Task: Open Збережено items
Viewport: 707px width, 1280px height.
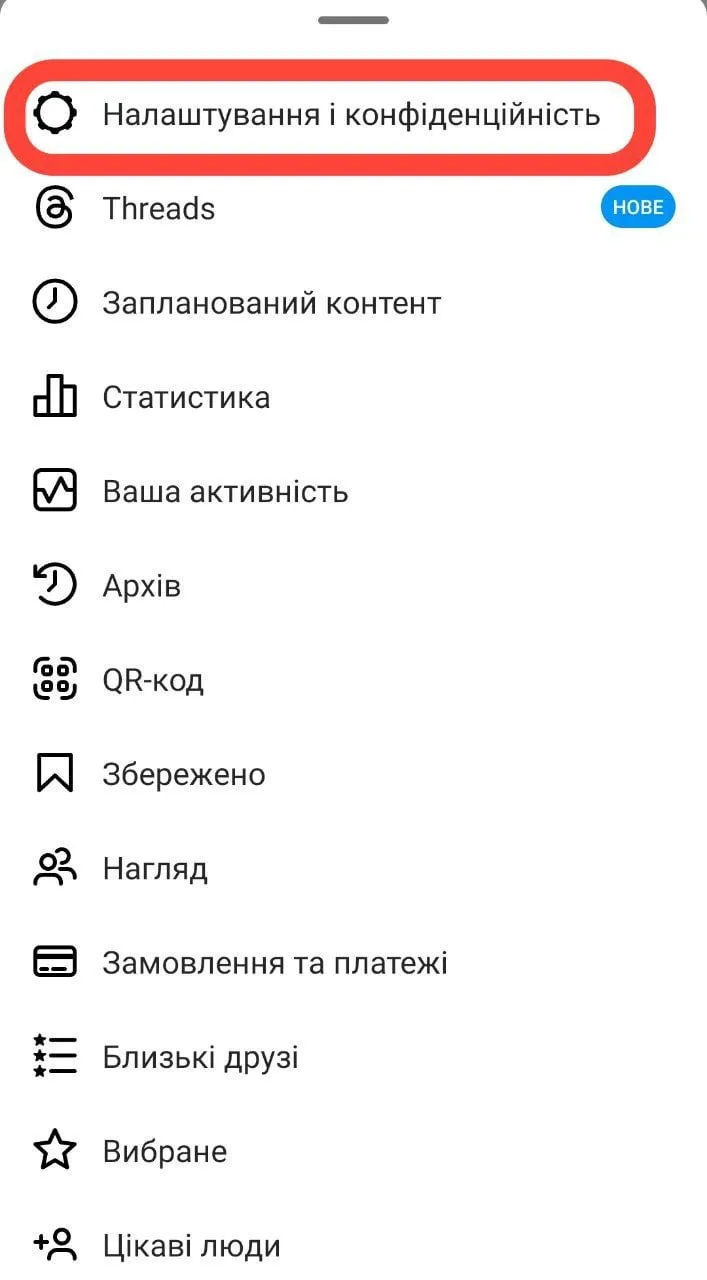Action: [x=353, y=775]
